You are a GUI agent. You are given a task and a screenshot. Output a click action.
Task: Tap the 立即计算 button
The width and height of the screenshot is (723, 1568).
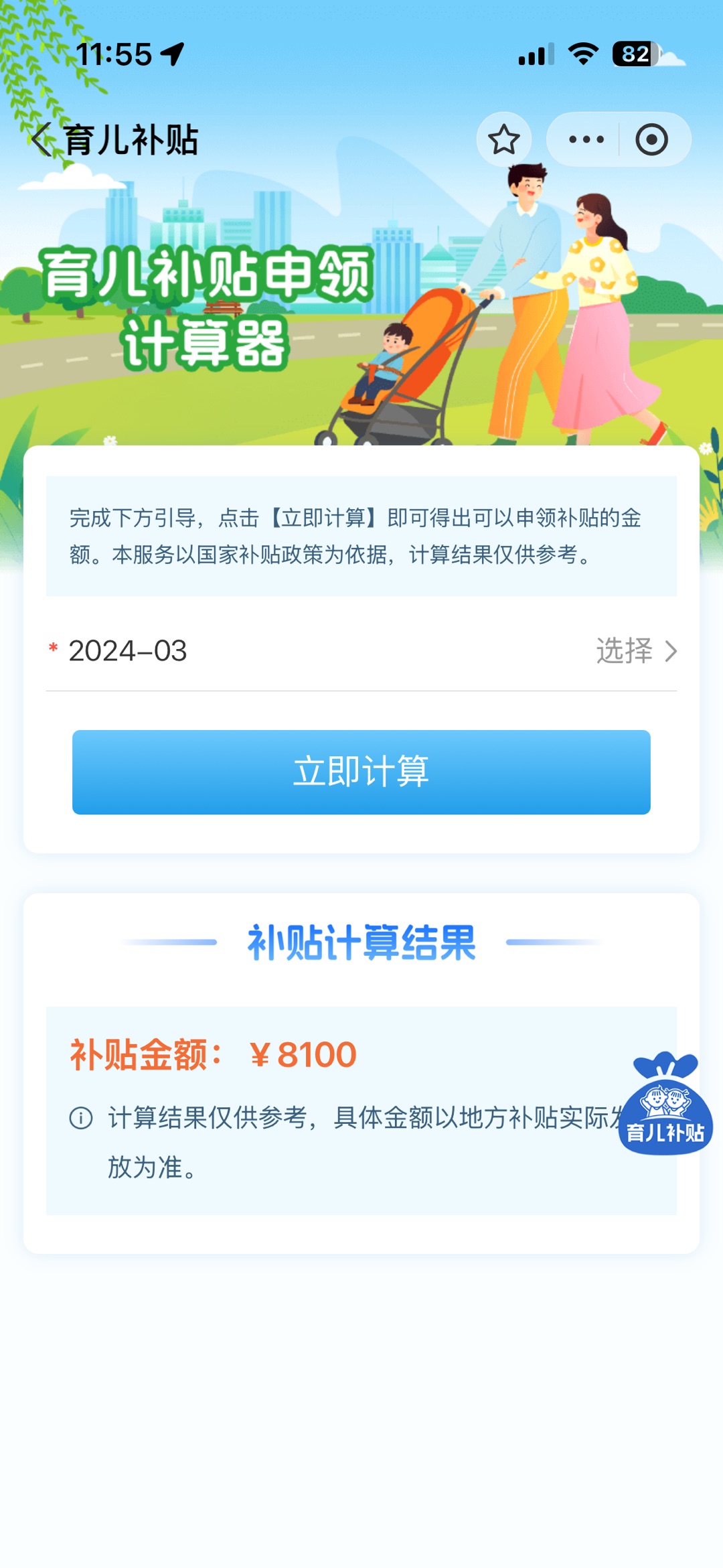361,772
